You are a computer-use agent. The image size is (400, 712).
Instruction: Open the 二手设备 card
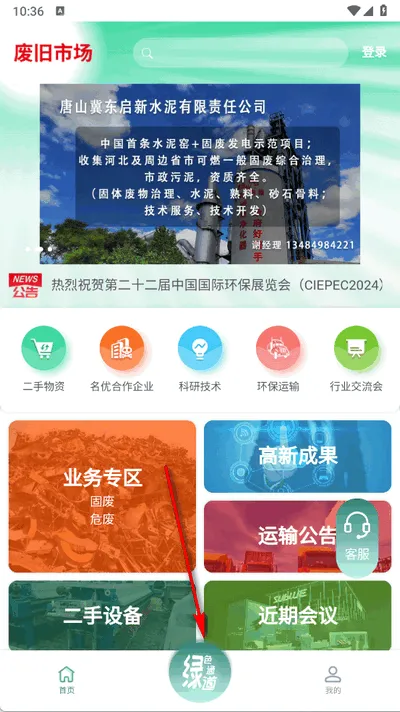[102, 616]
